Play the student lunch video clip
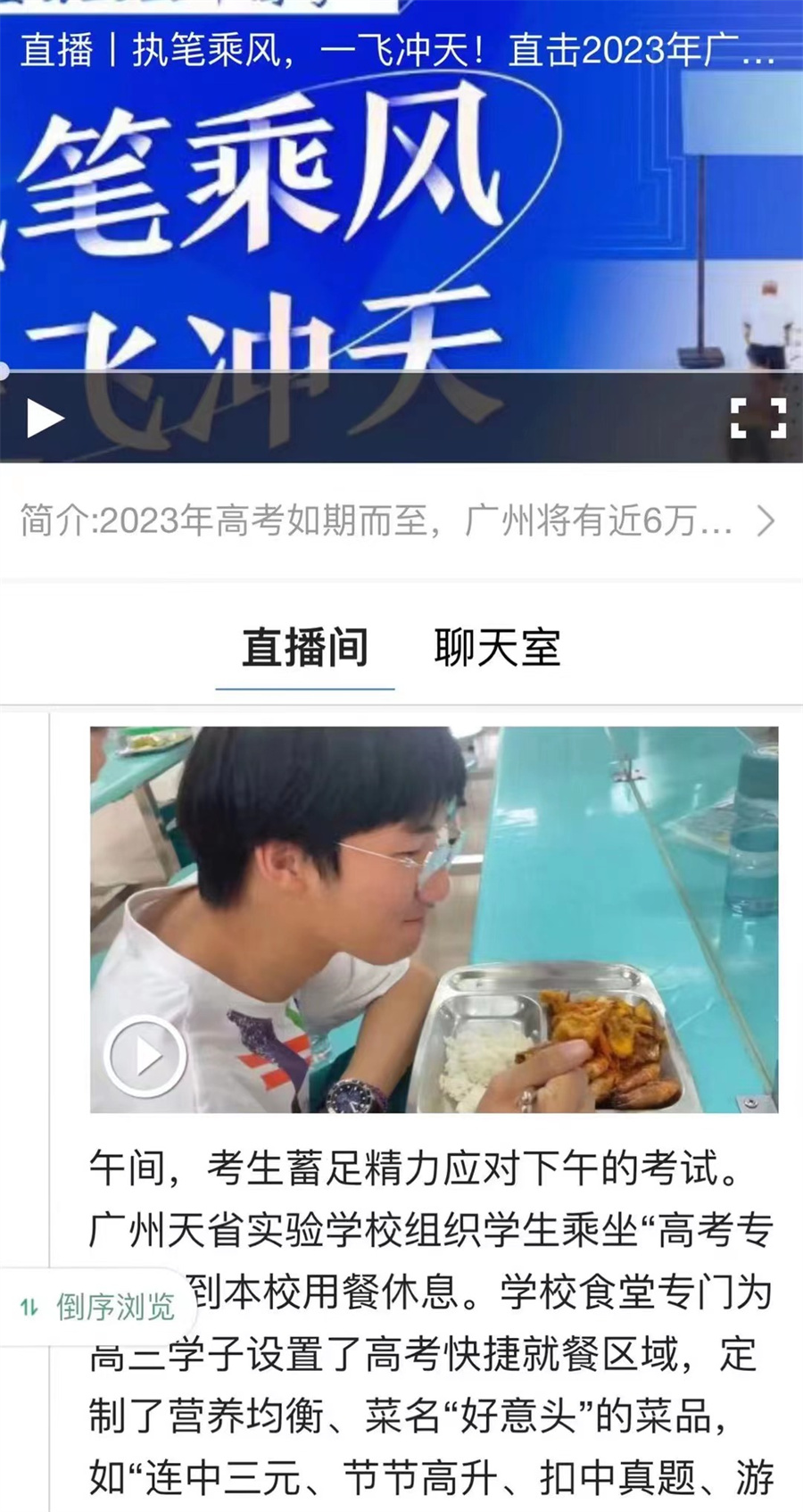 coord(146,1056)
